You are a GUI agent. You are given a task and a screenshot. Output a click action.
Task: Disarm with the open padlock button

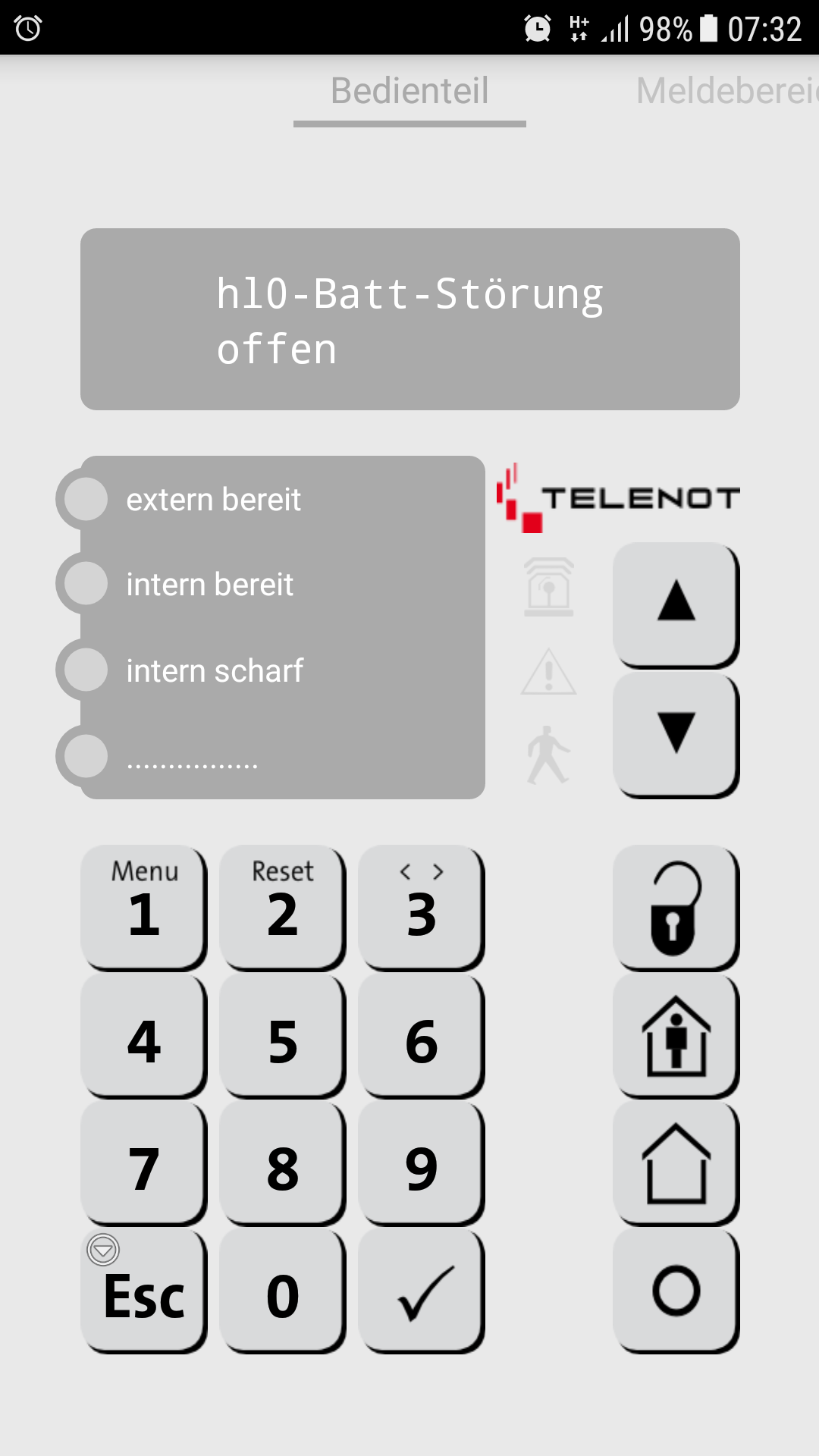(675, 907)
